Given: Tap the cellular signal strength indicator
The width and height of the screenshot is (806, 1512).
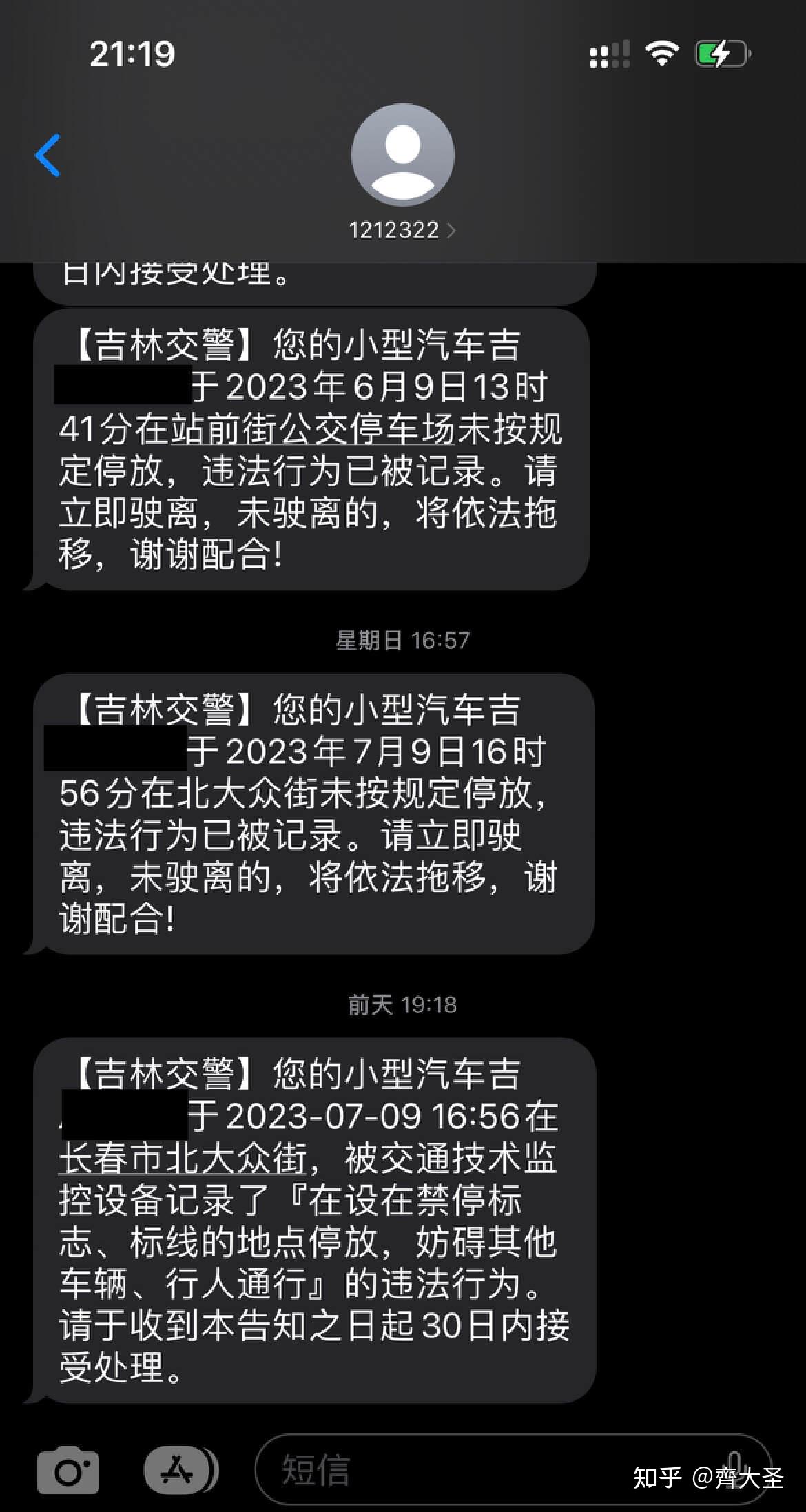Looking at the screenshot, I should coord(609,53).
